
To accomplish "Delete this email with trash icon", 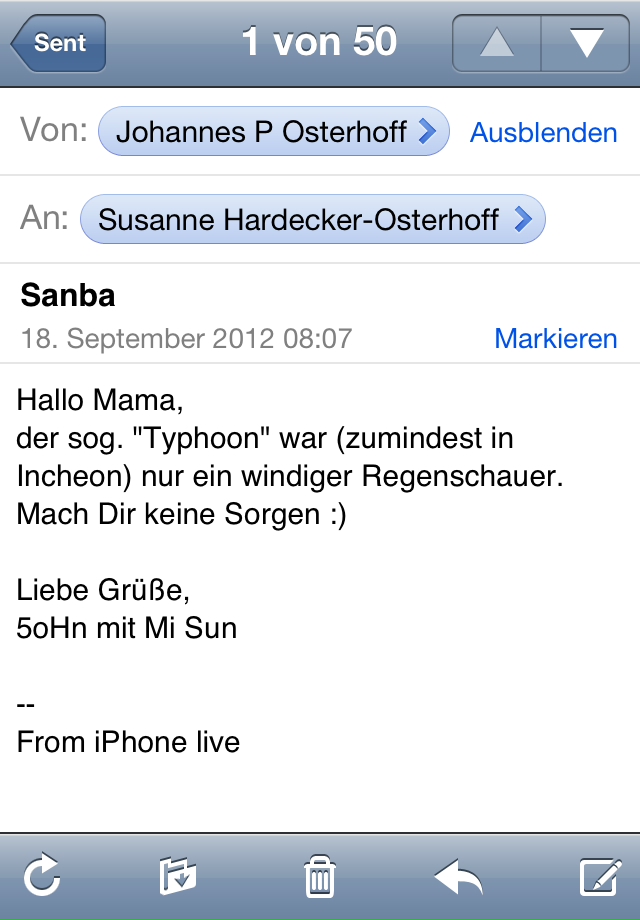I will [319, 877].
